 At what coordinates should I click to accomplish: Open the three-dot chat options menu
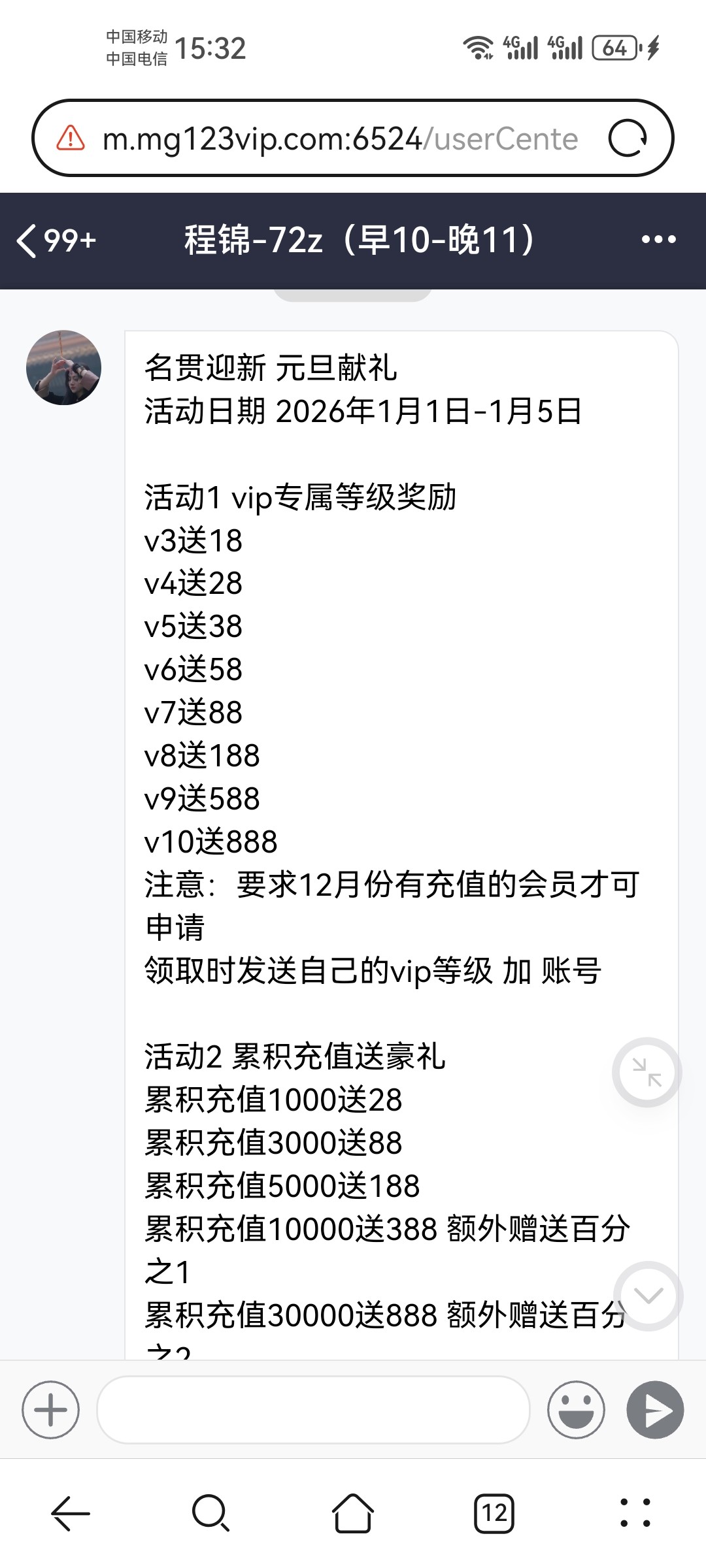[658, 240]
